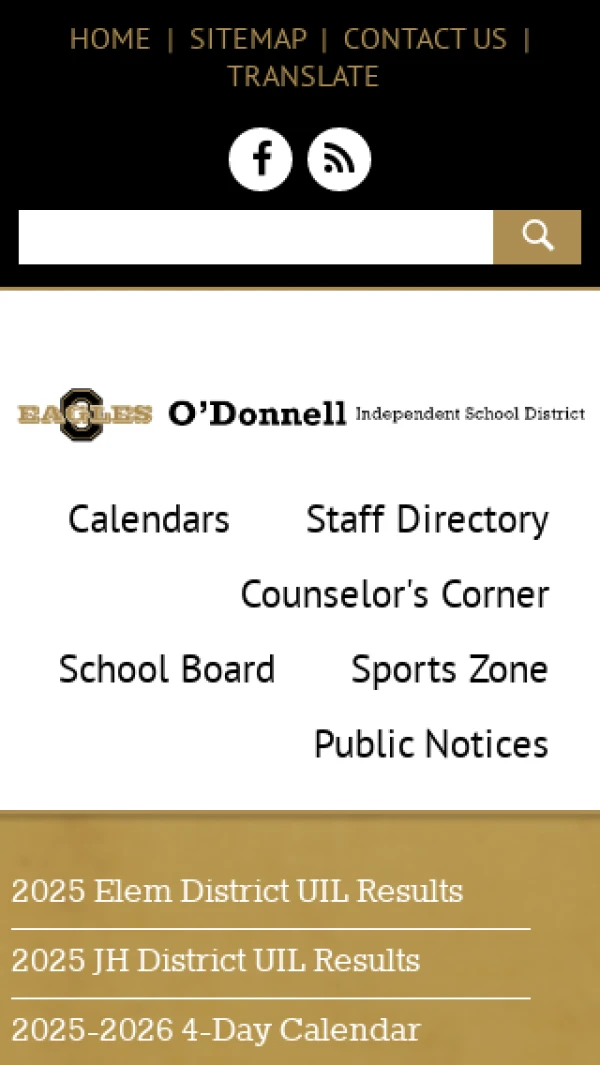
Task: Tap the O'Donnell ISD header logo
Action: click(x=300, y=413)
